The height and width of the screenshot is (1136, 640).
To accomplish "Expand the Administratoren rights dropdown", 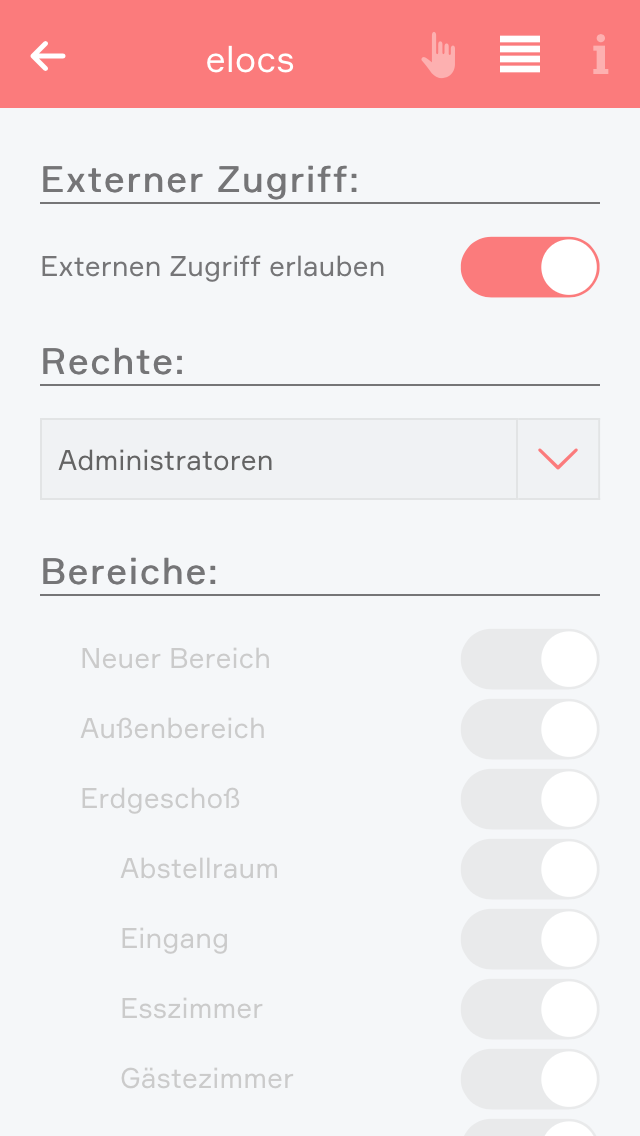I will (557, 459).
